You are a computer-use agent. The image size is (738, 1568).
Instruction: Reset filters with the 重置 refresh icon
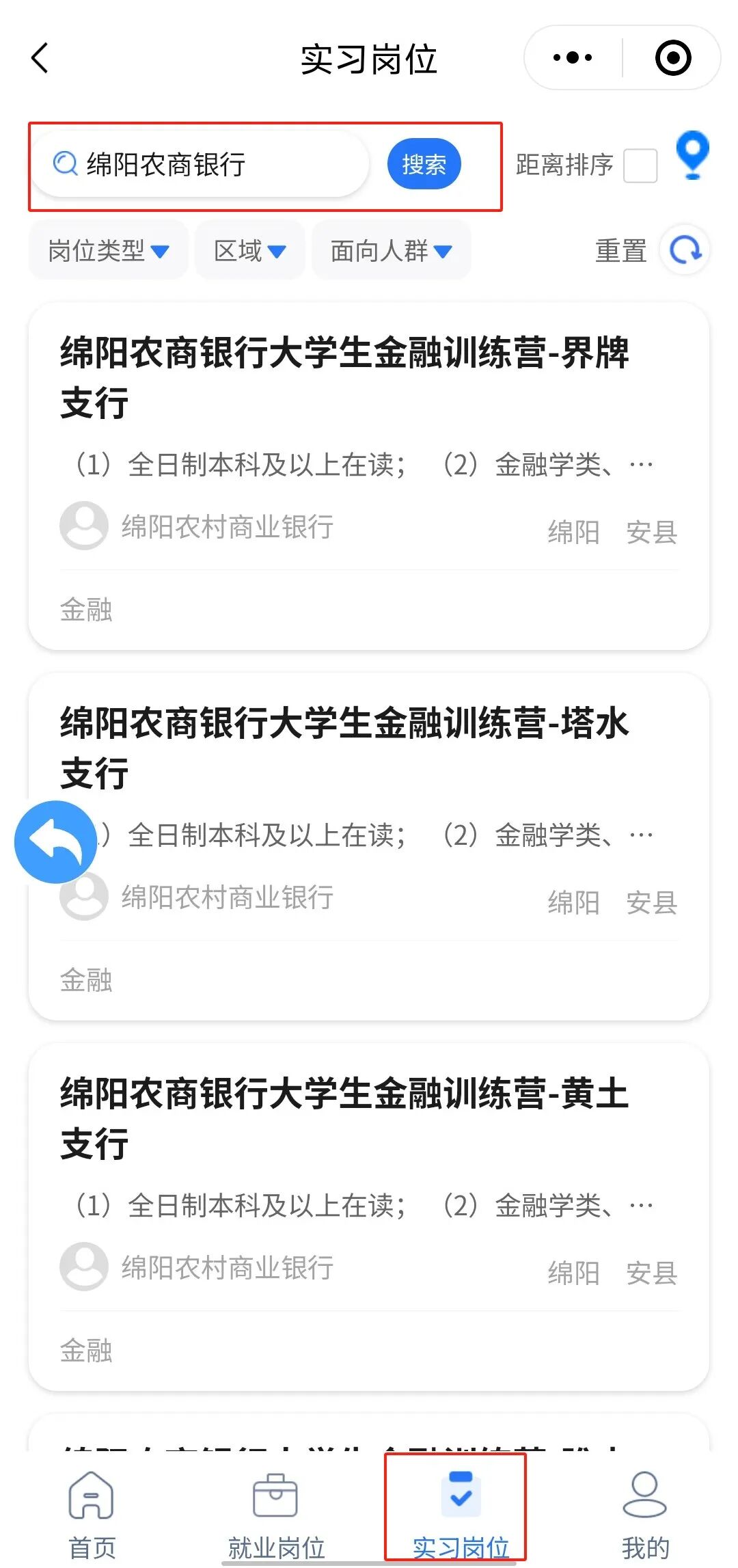685,250
